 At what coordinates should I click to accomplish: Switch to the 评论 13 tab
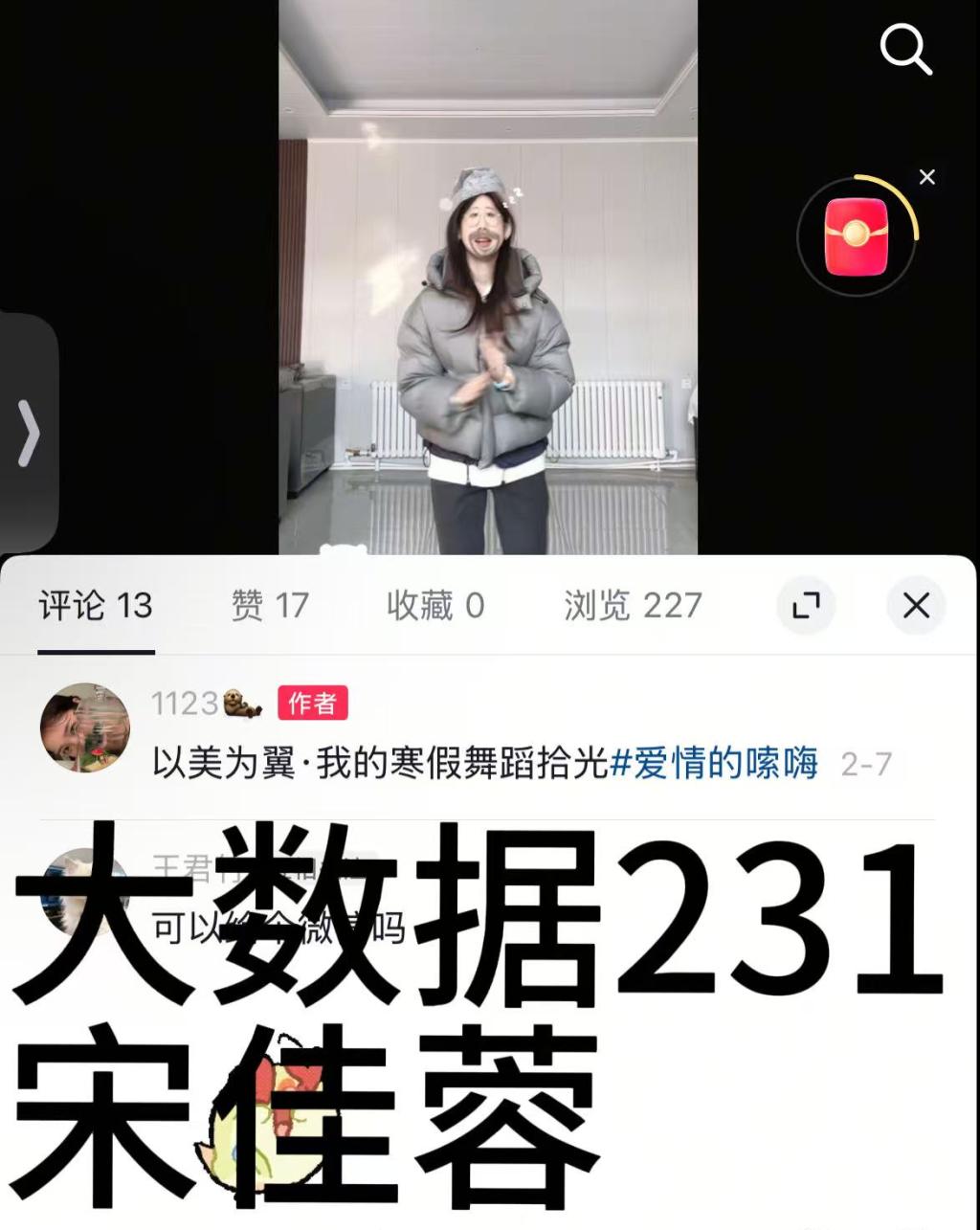coord(96,606)
